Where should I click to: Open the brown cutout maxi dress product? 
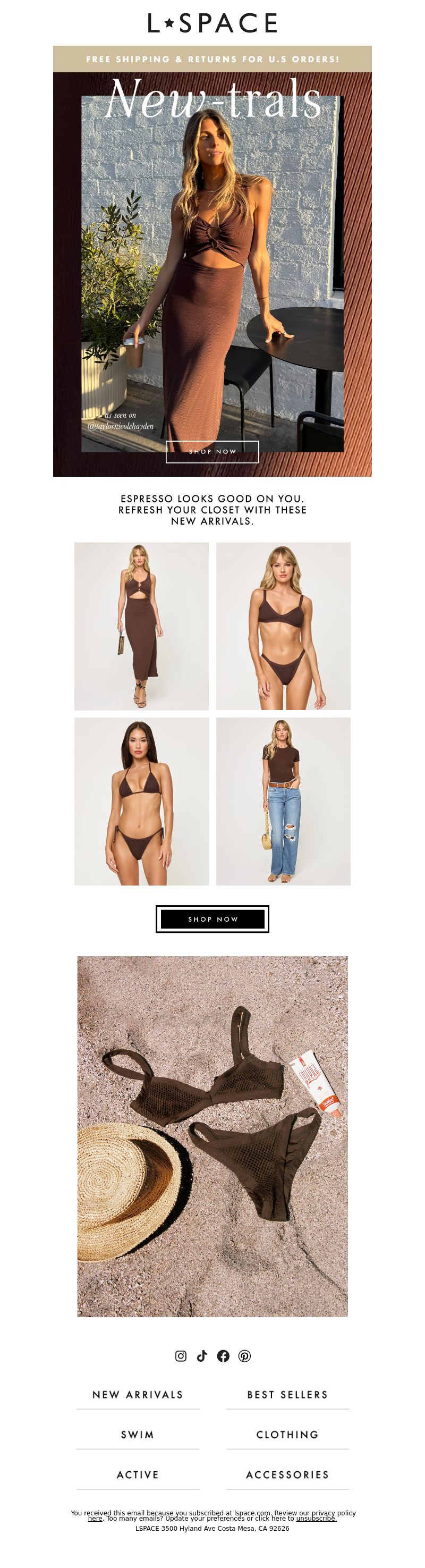pos(141,626)
